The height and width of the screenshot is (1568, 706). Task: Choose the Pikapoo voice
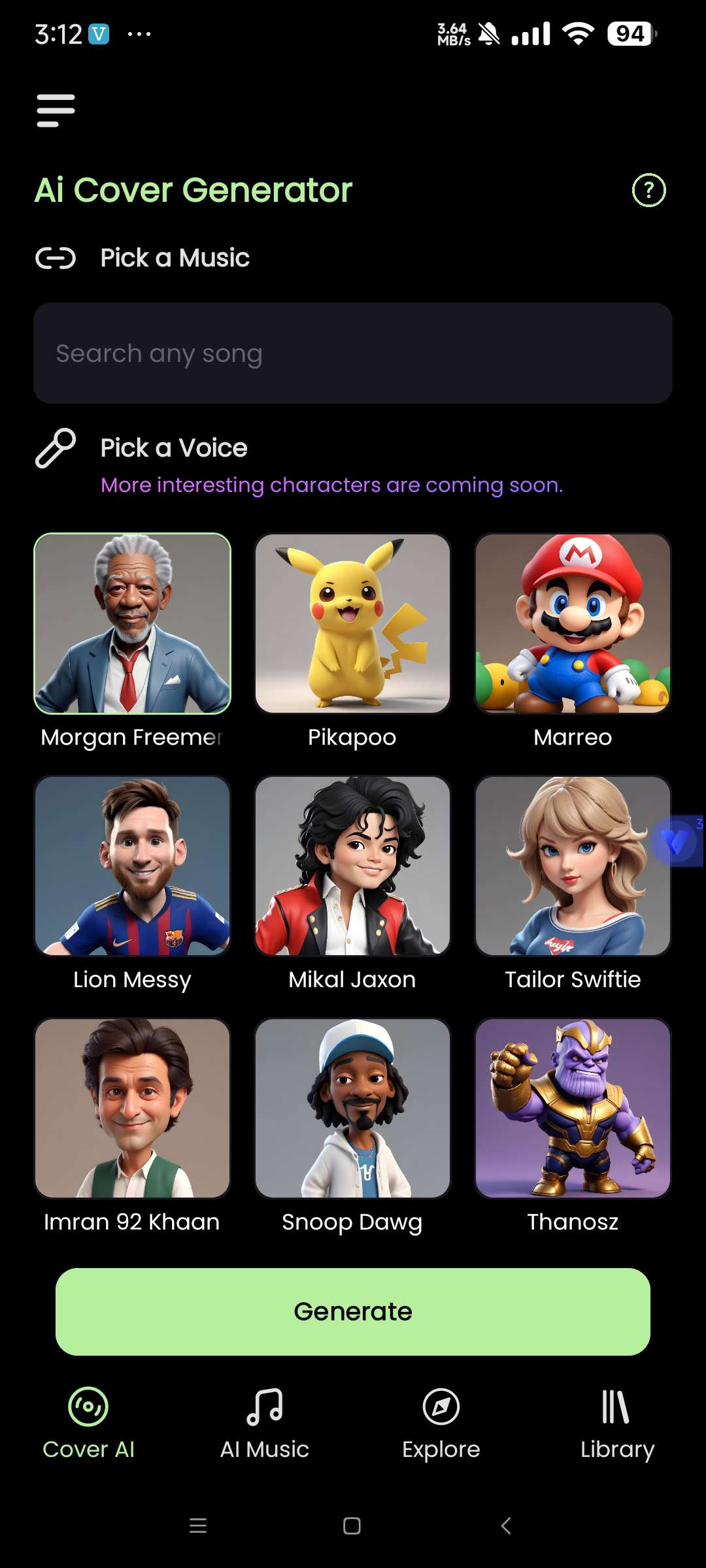(x=352, y=623)
